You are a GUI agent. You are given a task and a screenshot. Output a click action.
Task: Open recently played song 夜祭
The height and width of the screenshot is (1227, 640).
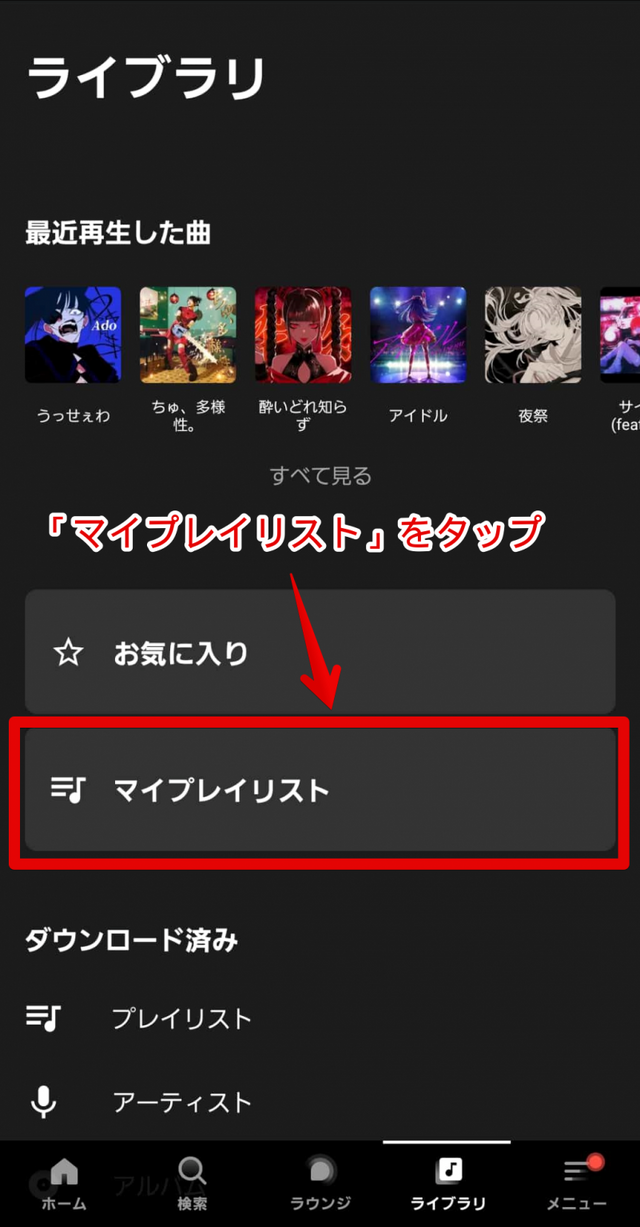pos(533,336)
